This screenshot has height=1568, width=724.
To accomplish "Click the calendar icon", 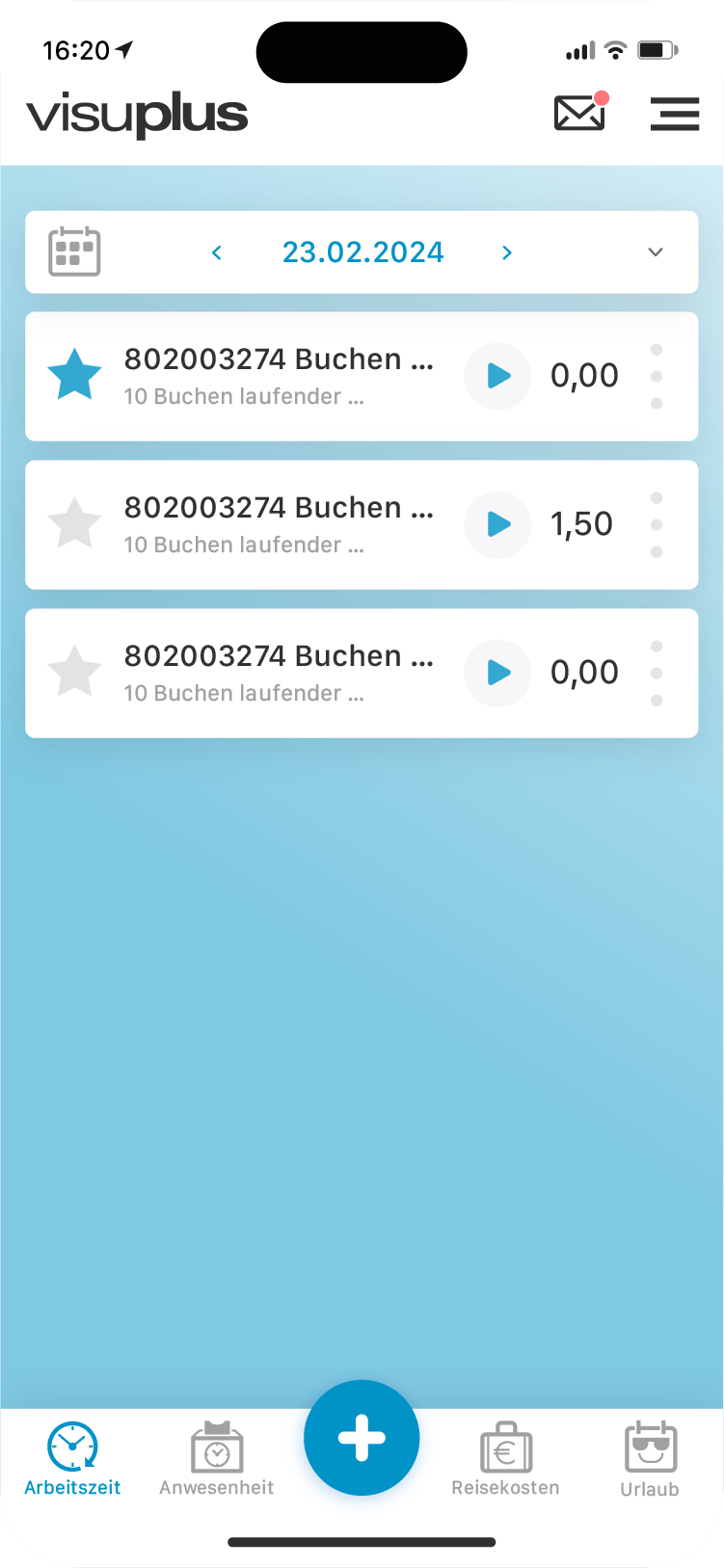I will 76,252.
